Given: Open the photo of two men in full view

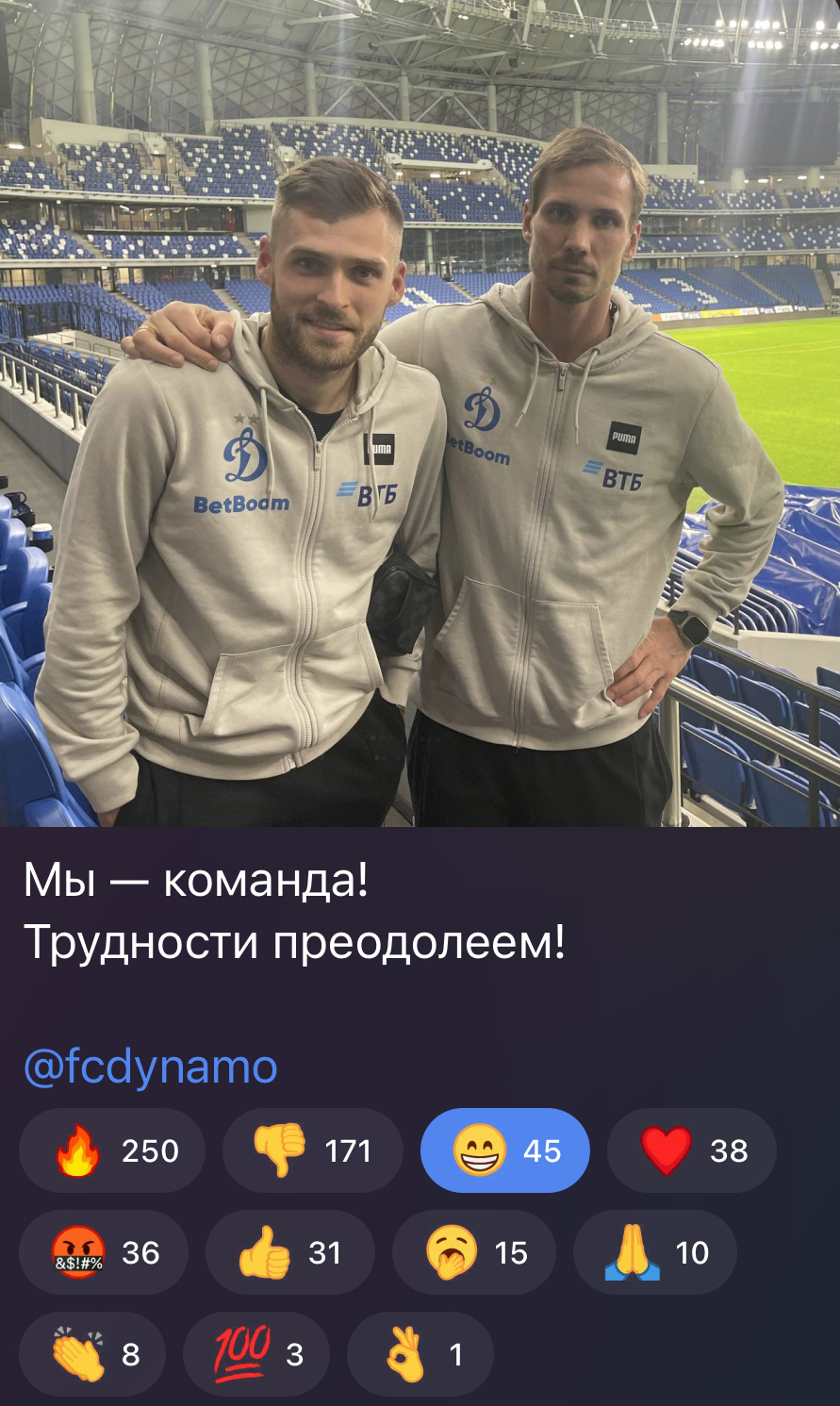Looking at the screenshot, I should 420,415.
